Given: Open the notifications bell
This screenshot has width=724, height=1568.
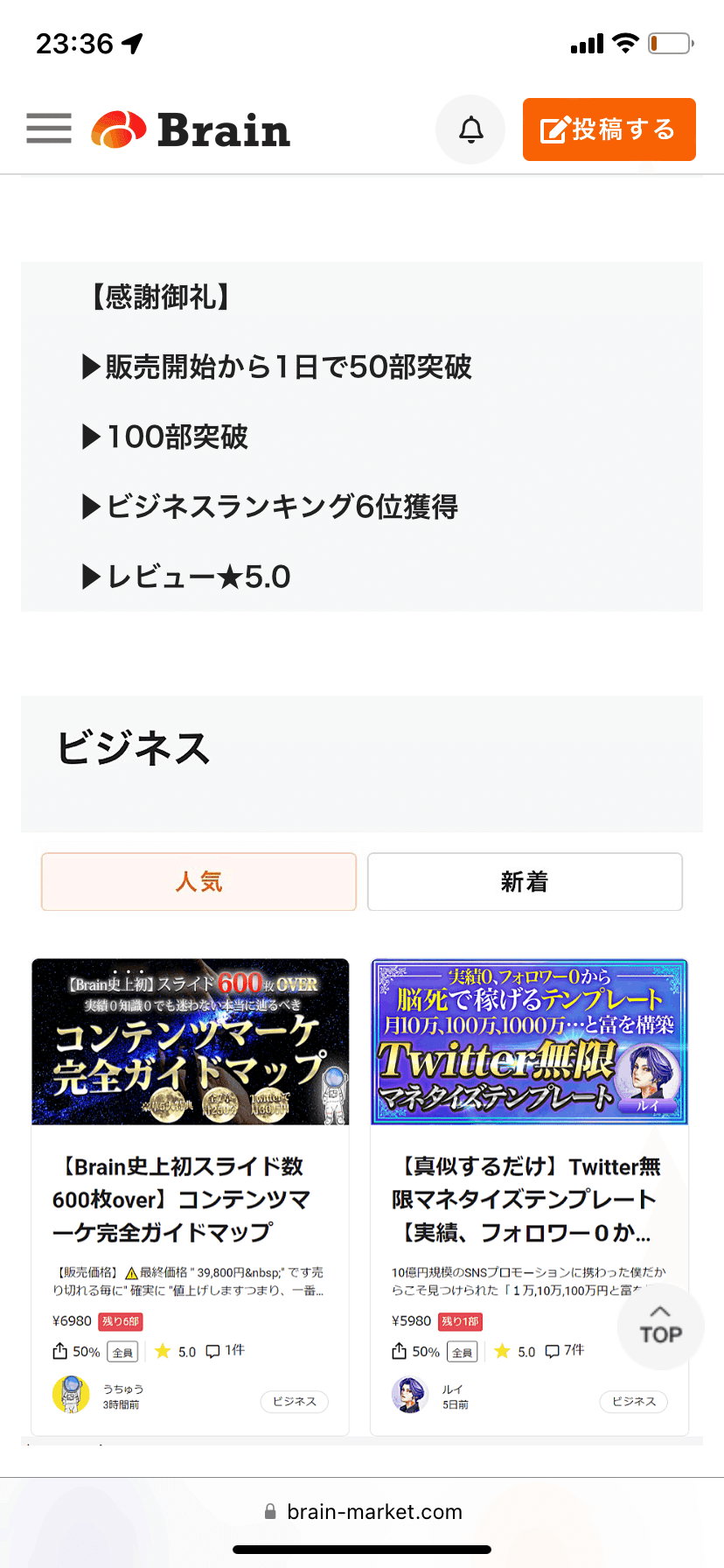Looking at the screenshot, I should tap(470, 129).
